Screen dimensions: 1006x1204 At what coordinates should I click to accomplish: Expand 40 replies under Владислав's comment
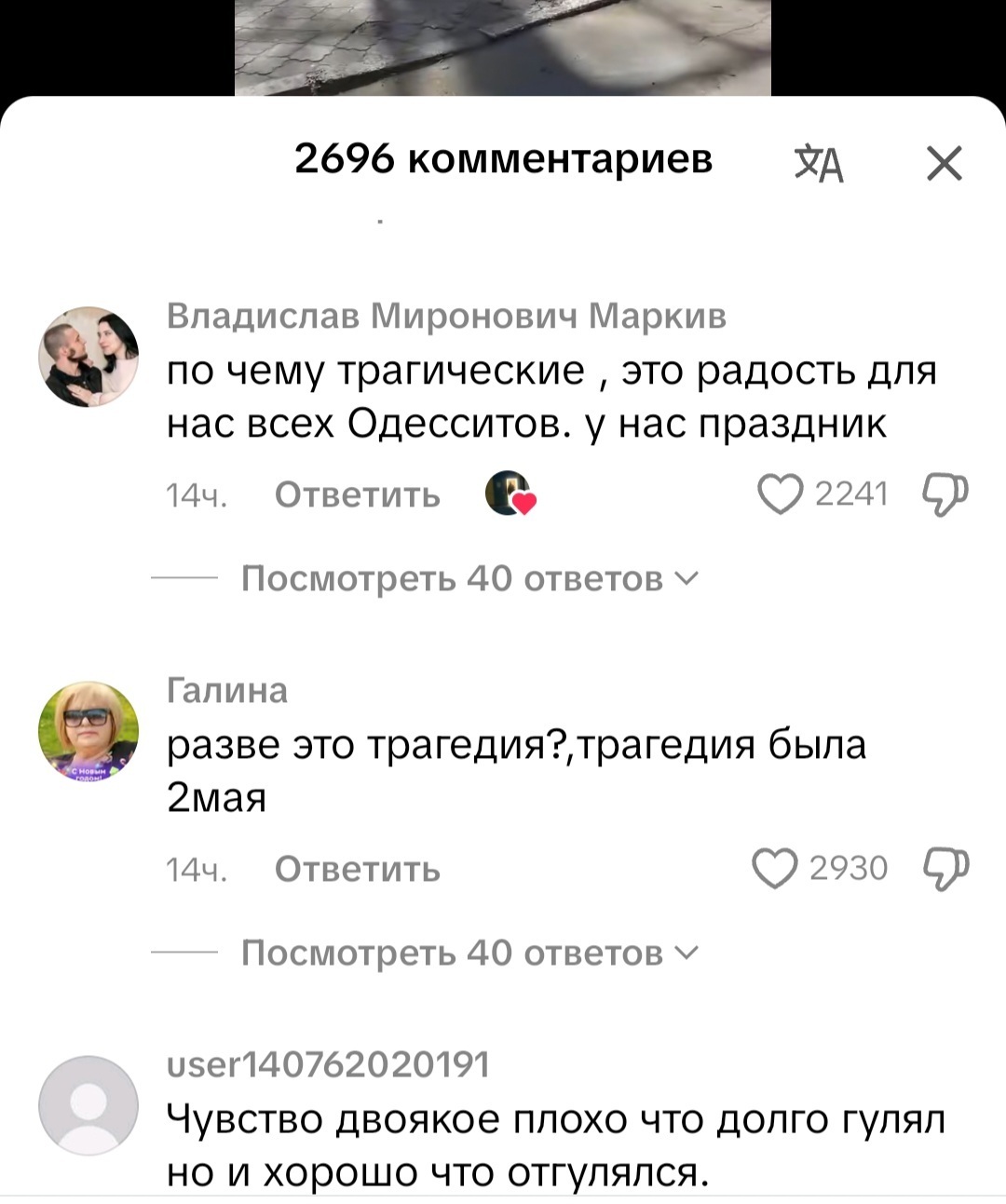coord(466,579)
